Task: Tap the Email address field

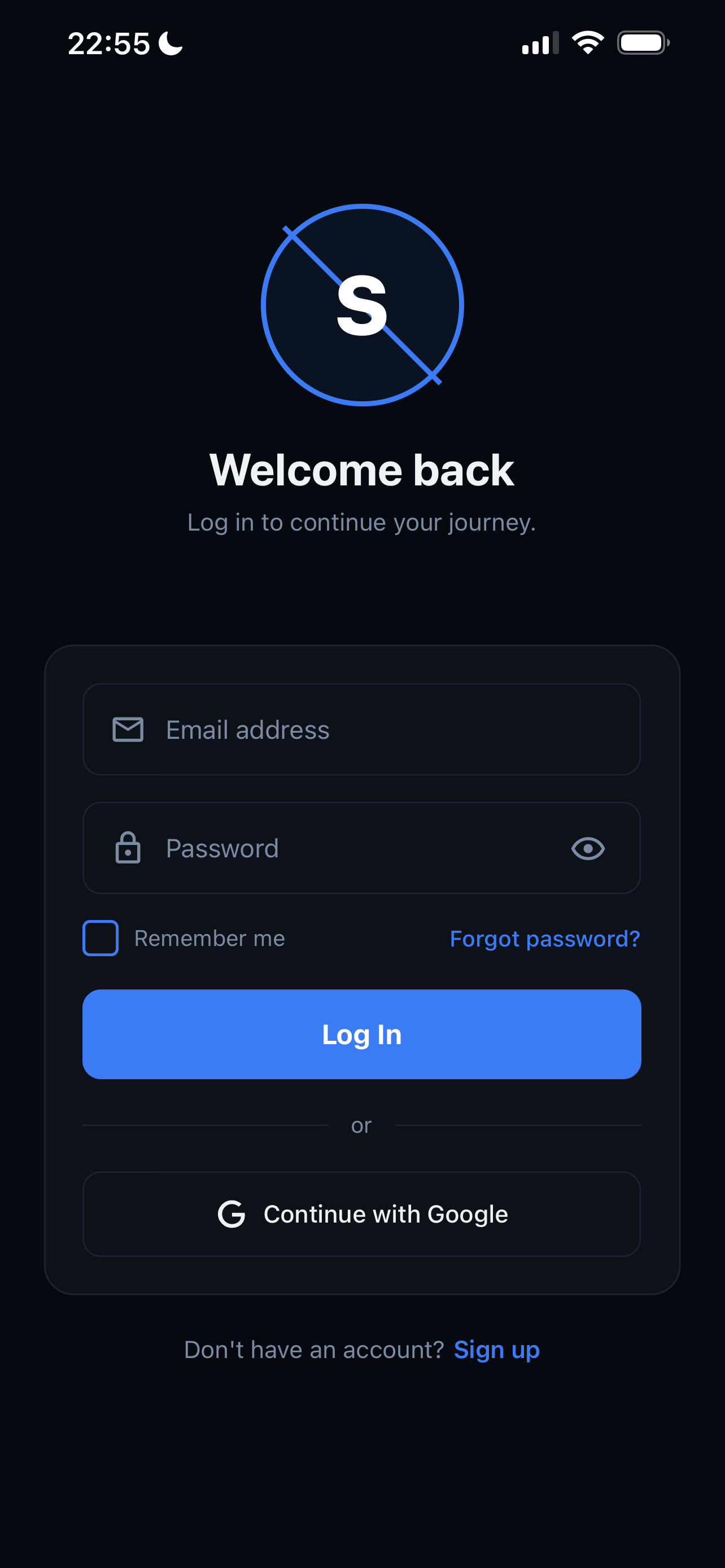Action: (361, 729)
